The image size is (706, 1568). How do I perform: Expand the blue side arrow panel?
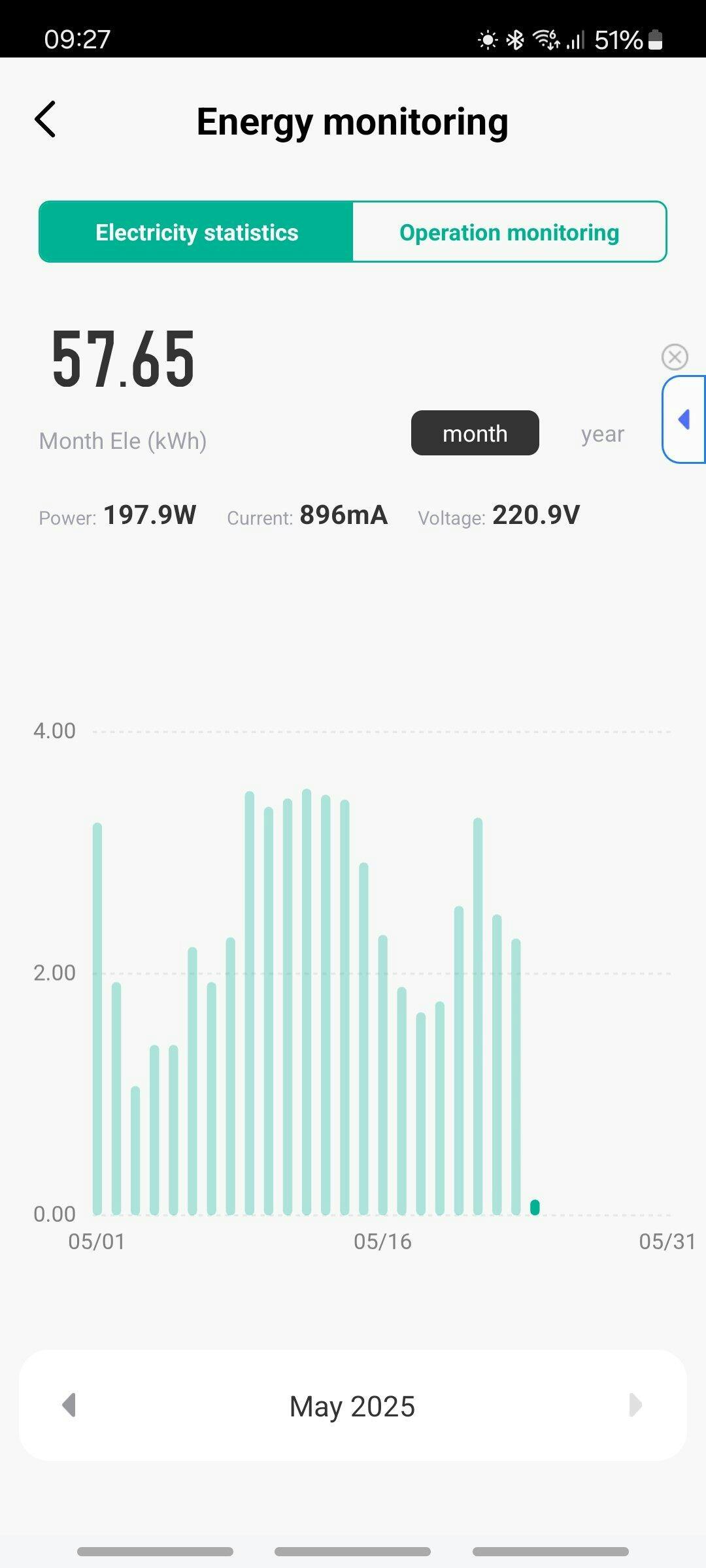pos(684,419)
